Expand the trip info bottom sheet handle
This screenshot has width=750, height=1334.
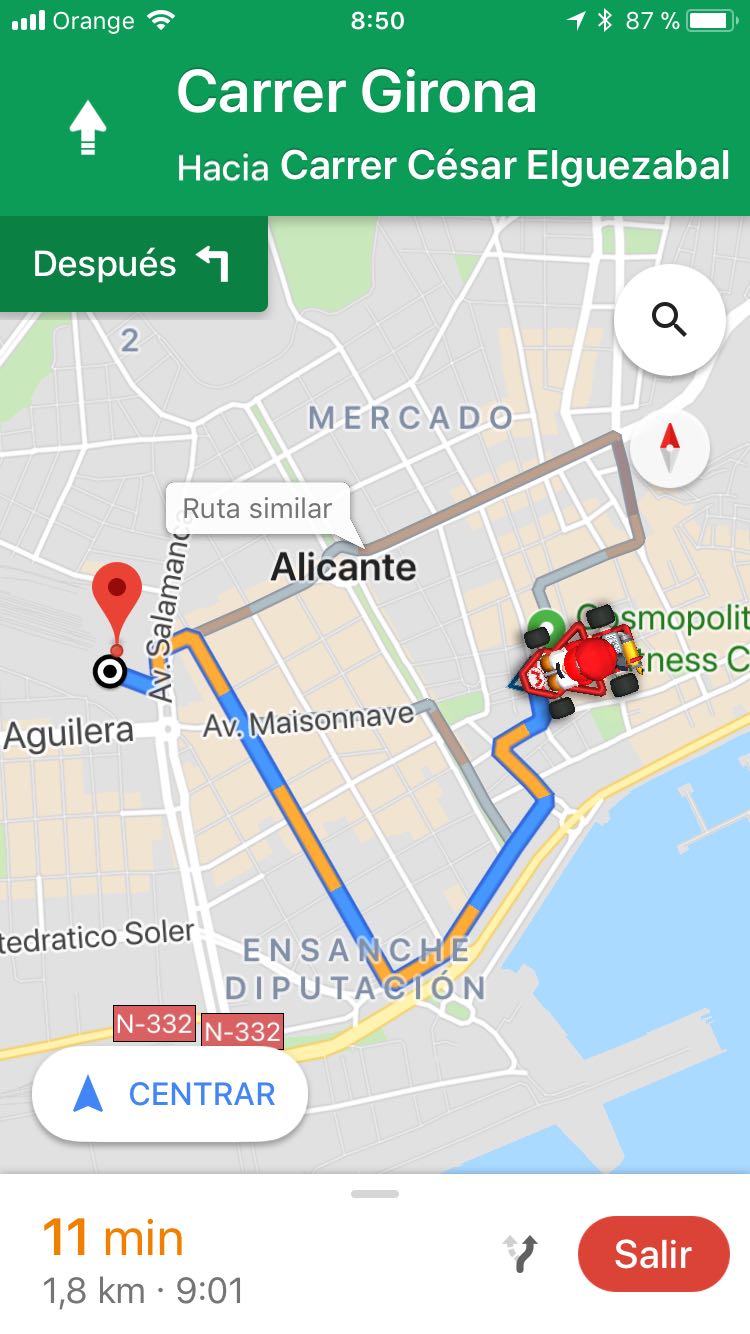pyautogui.click(x=375, y=1193)
